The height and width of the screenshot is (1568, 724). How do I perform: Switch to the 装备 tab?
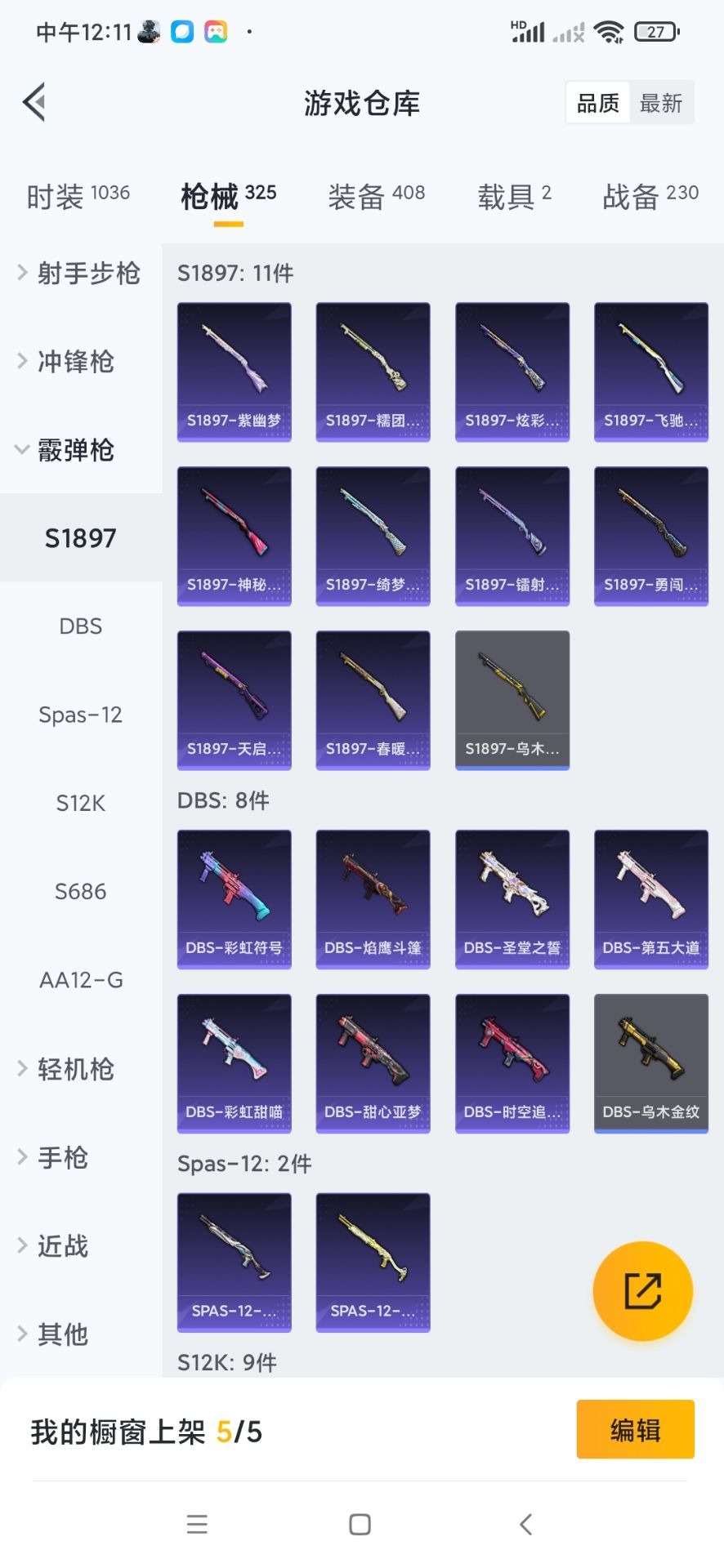pyautogui.click(x=376, y=196)
